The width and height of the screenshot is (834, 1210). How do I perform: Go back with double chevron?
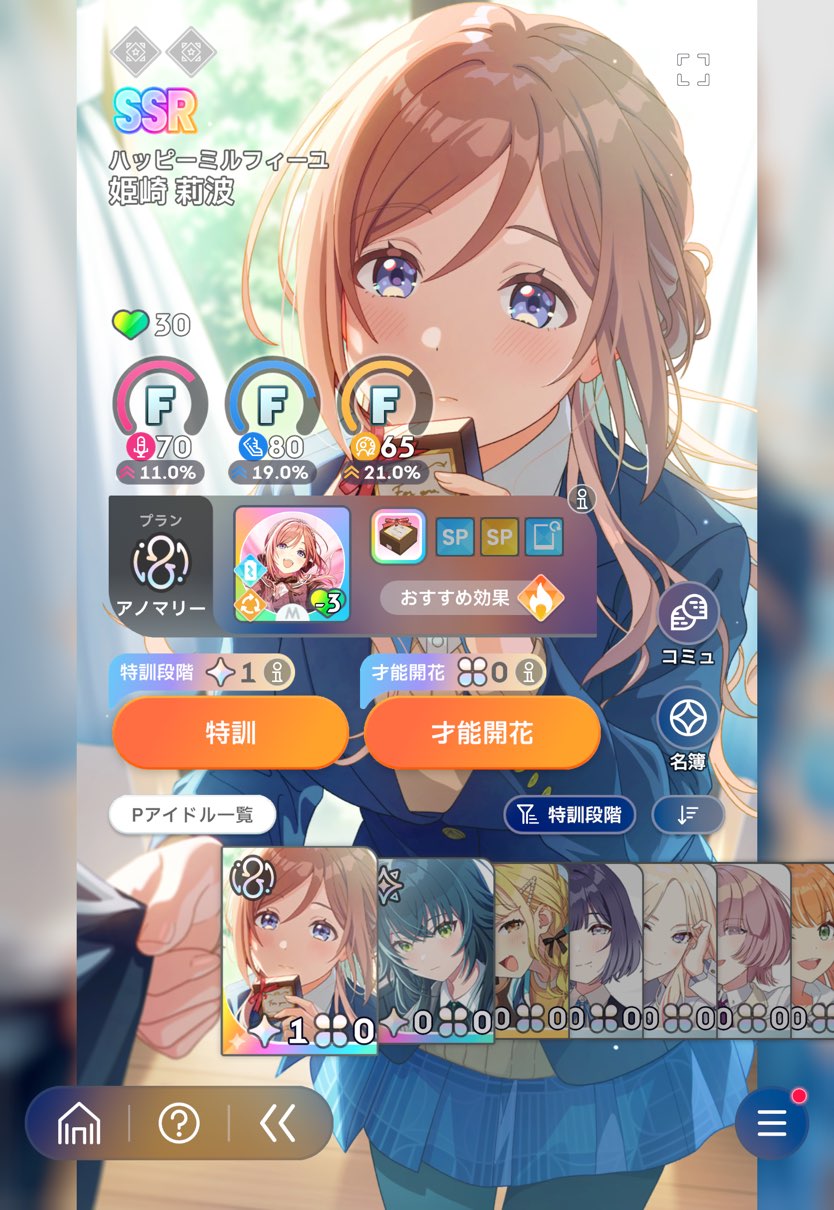277,1124
